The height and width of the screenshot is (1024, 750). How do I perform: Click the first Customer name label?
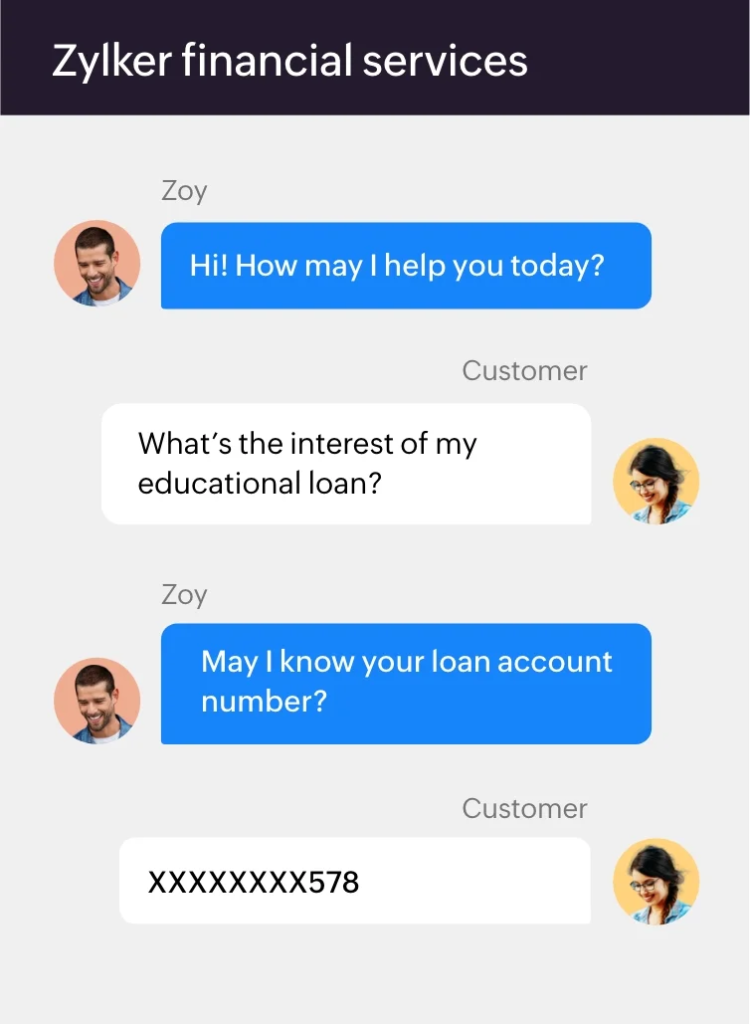point(524,371)
